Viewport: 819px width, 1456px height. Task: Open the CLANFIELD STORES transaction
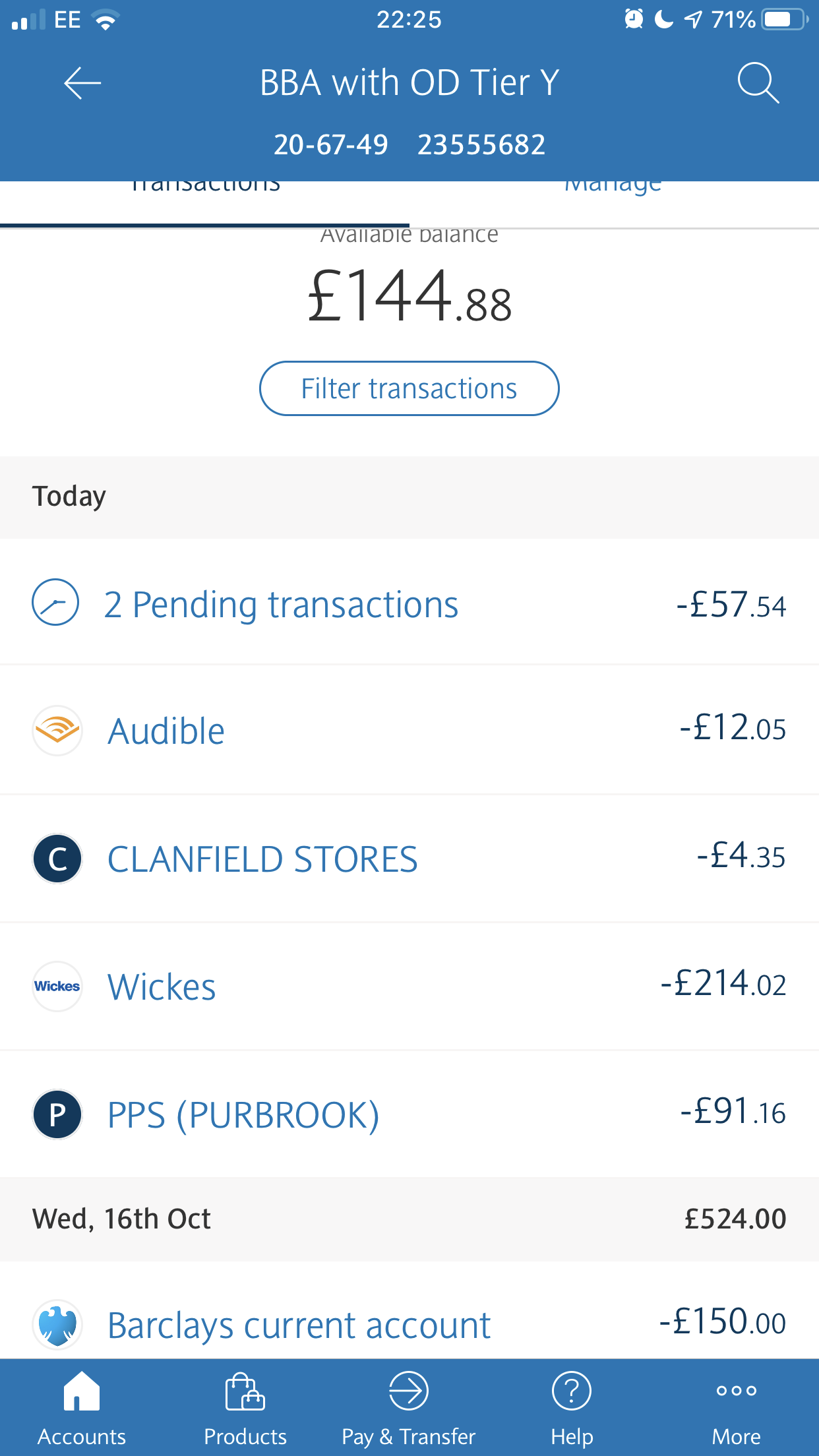[x=409, y=859]
